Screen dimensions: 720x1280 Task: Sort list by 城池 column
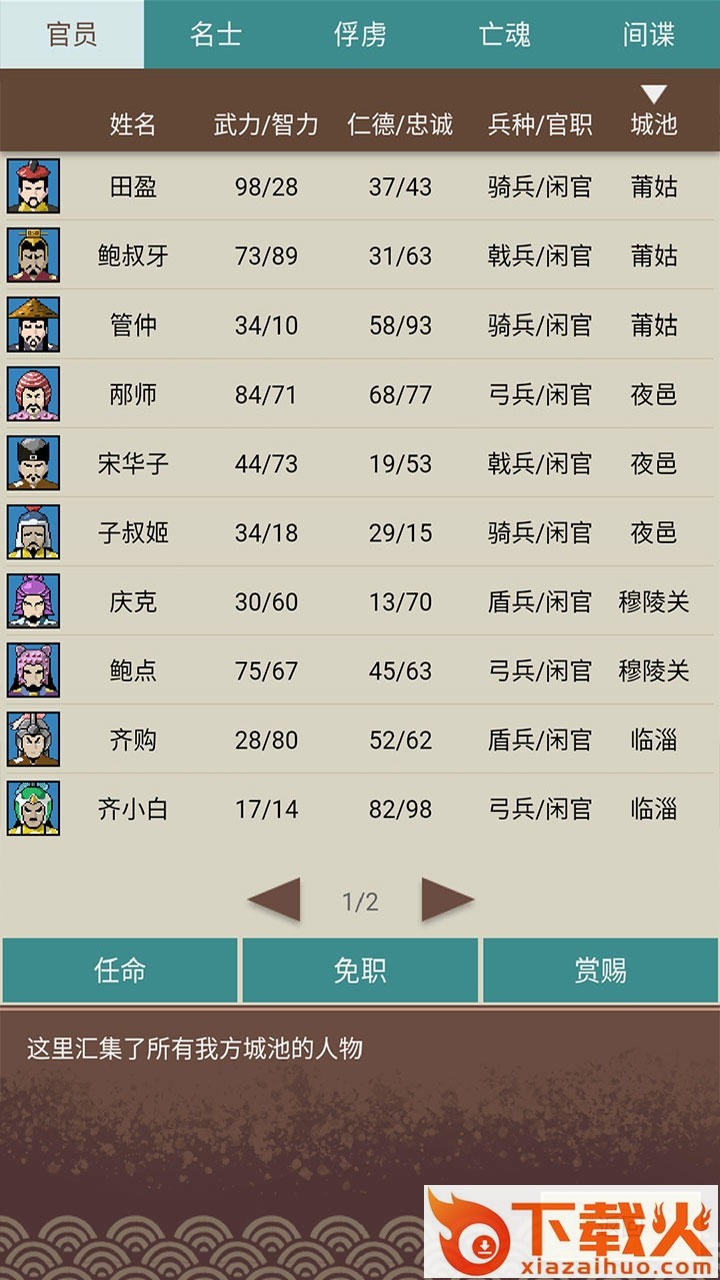pos(653,112)
